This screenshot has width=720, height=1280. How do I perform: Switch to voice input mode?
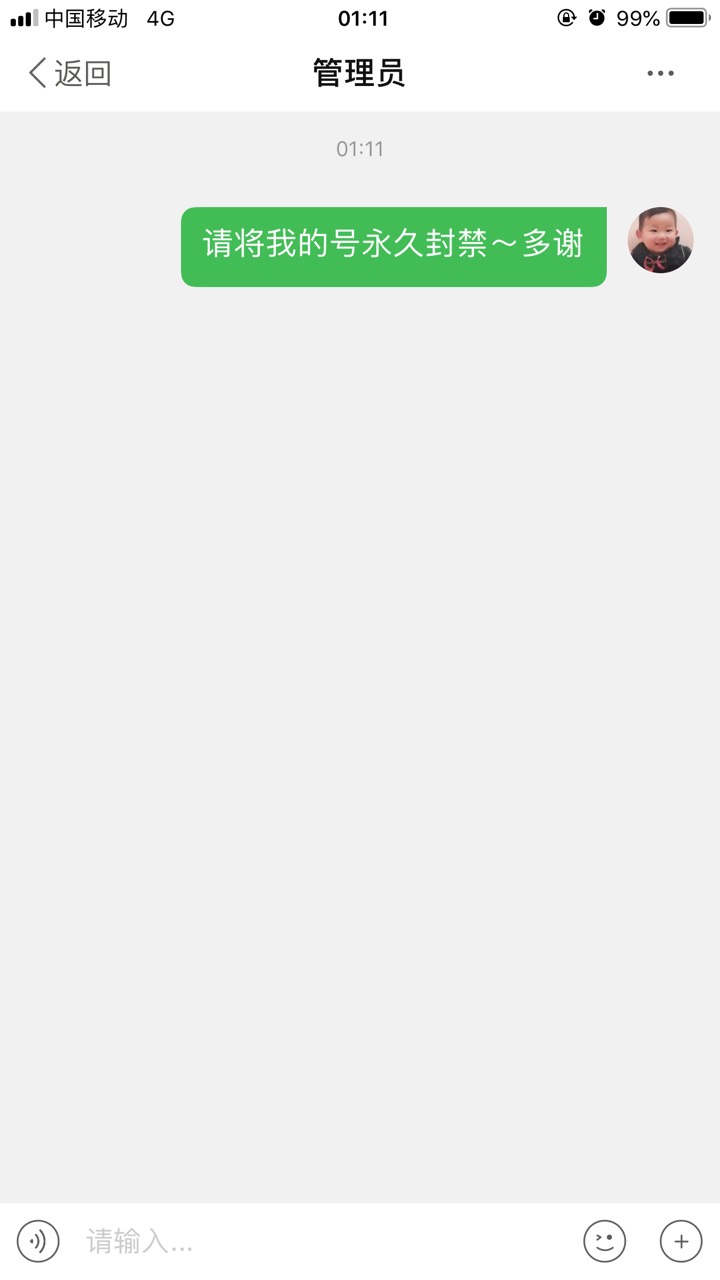click(38, 1241)
